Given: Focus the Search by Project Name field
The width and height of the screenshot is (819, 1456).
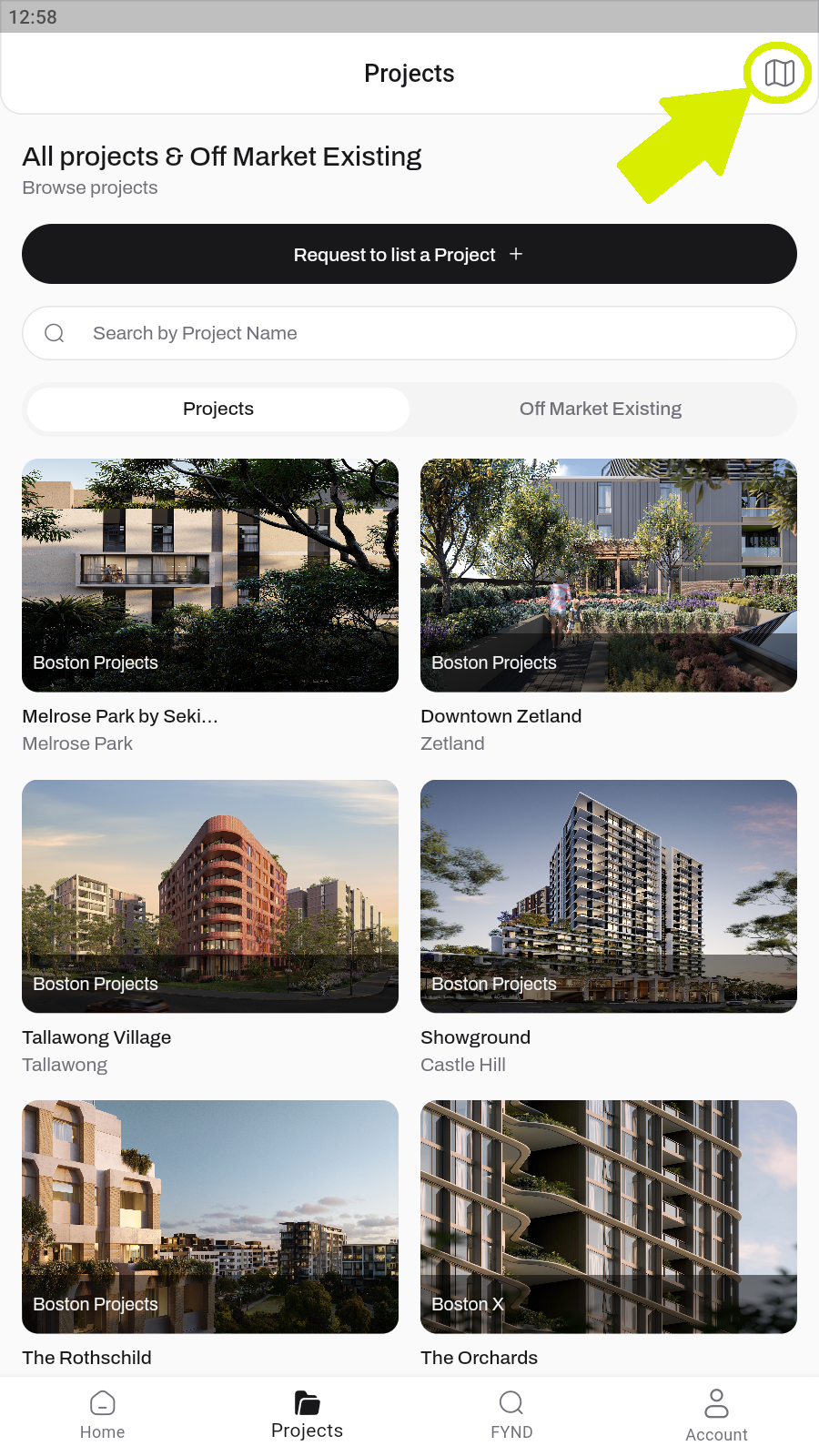Looking at the screenshot, I should [x=409, y=333].
